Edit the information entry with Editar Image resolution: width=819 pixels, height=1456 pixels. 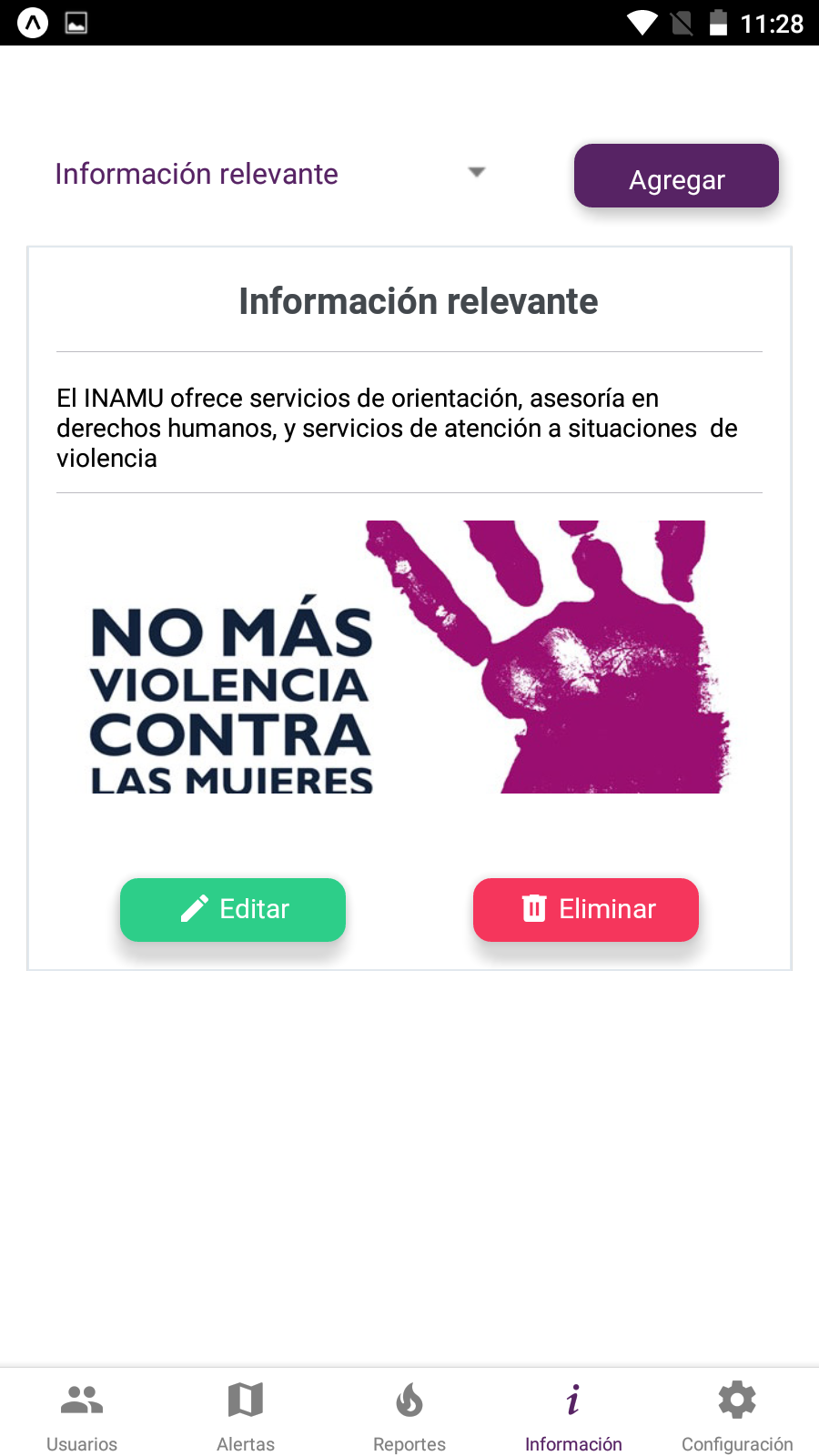(x=233, y=909)
